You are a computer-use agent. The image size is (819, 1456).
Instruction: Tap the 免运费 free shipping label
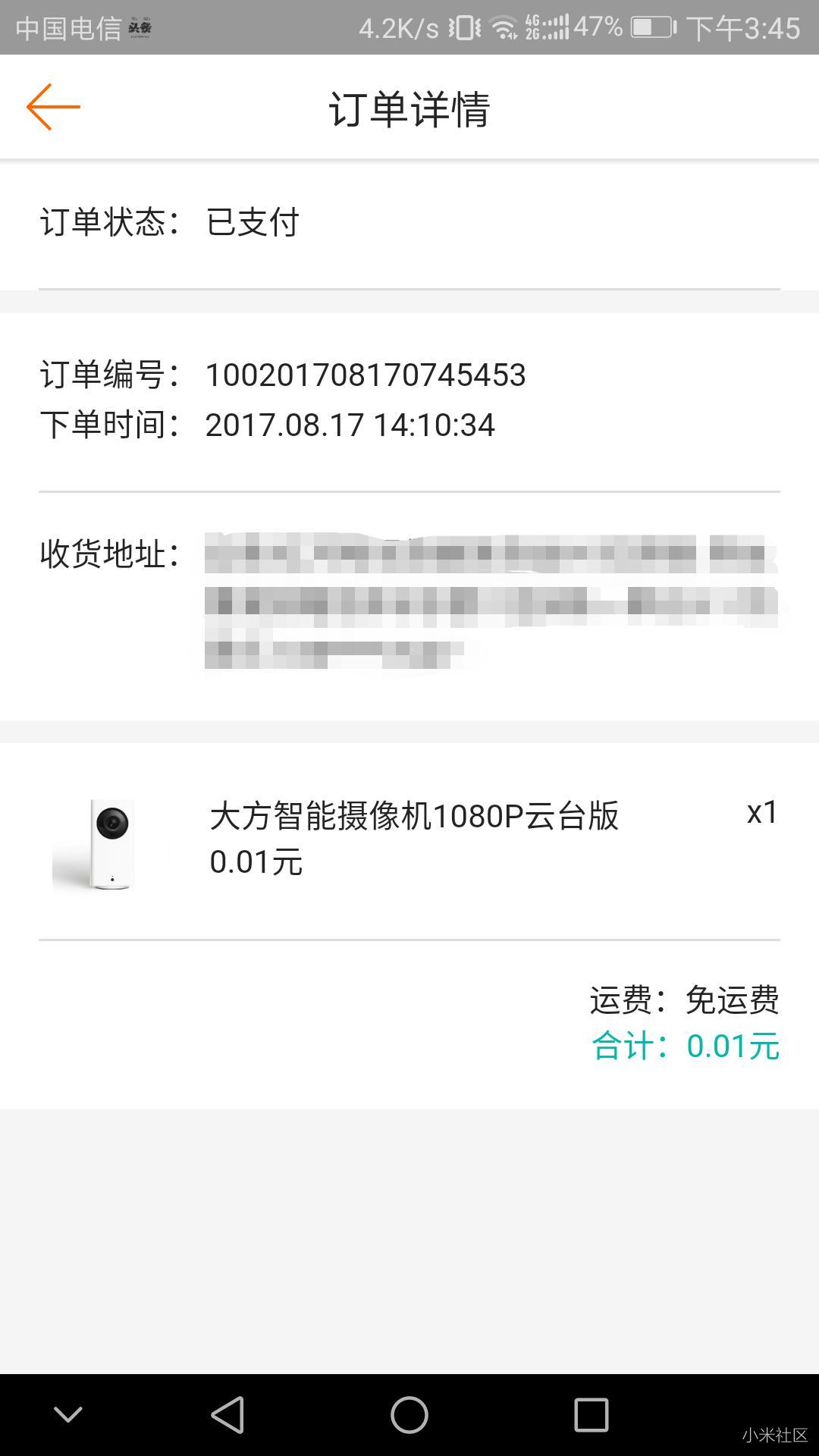(x=733, y=999)
